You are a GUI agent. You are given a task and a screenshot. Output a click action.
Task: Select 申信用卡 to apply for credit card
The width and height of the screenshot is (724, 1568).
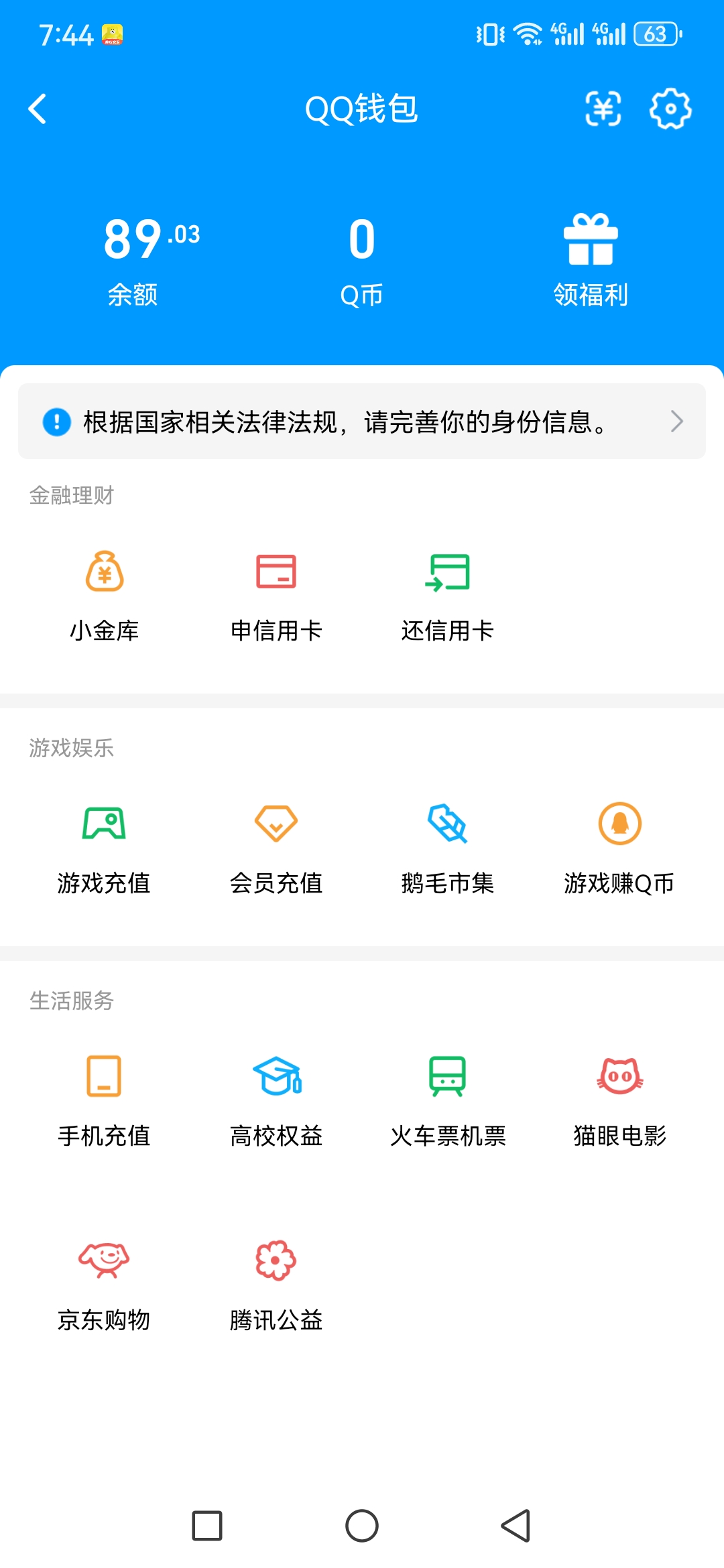coord(277,593)
